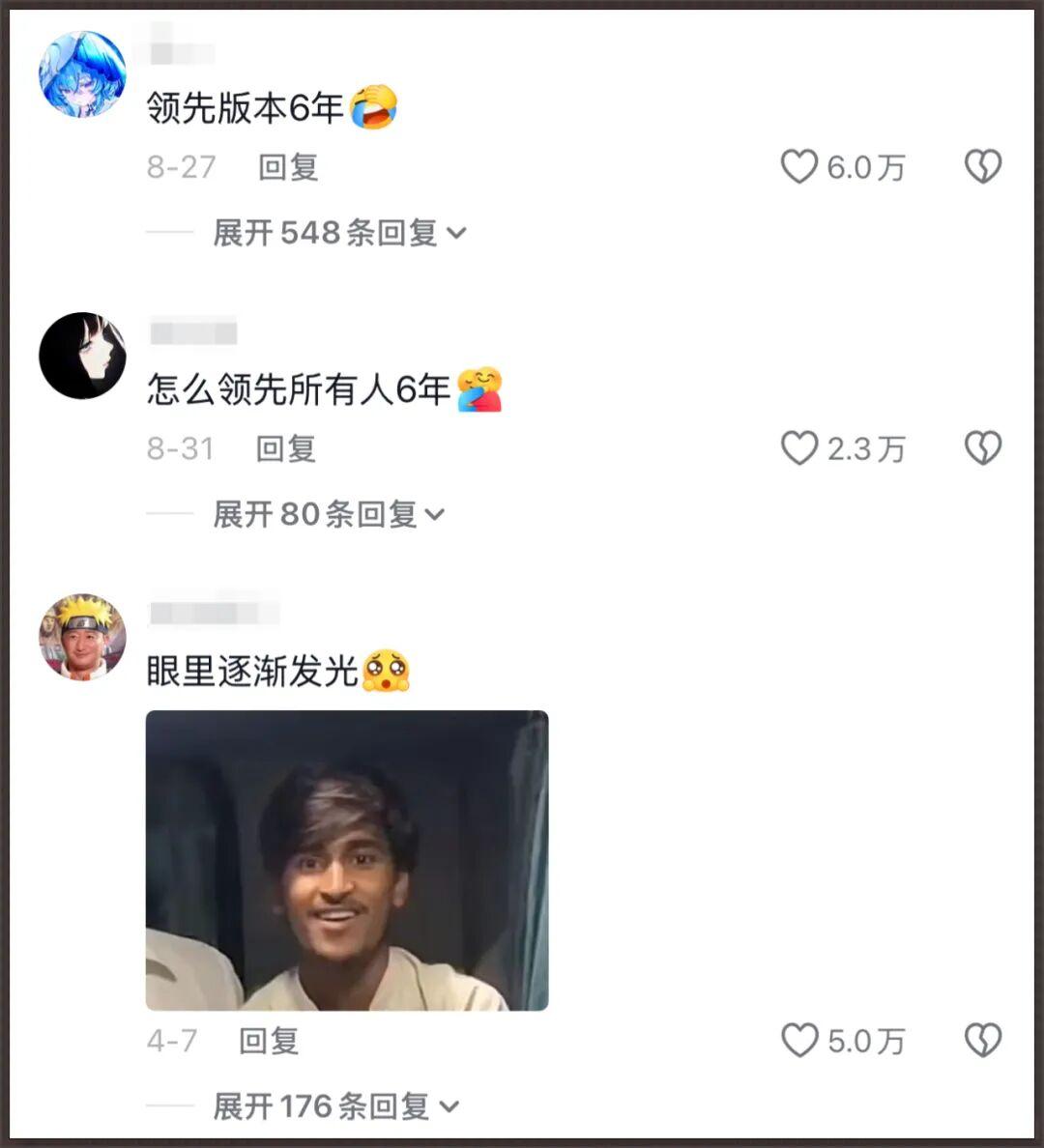Reply to the comment dated 4-7
The width and height of the screenshot is (1044, 1148).
[269, 1041]
